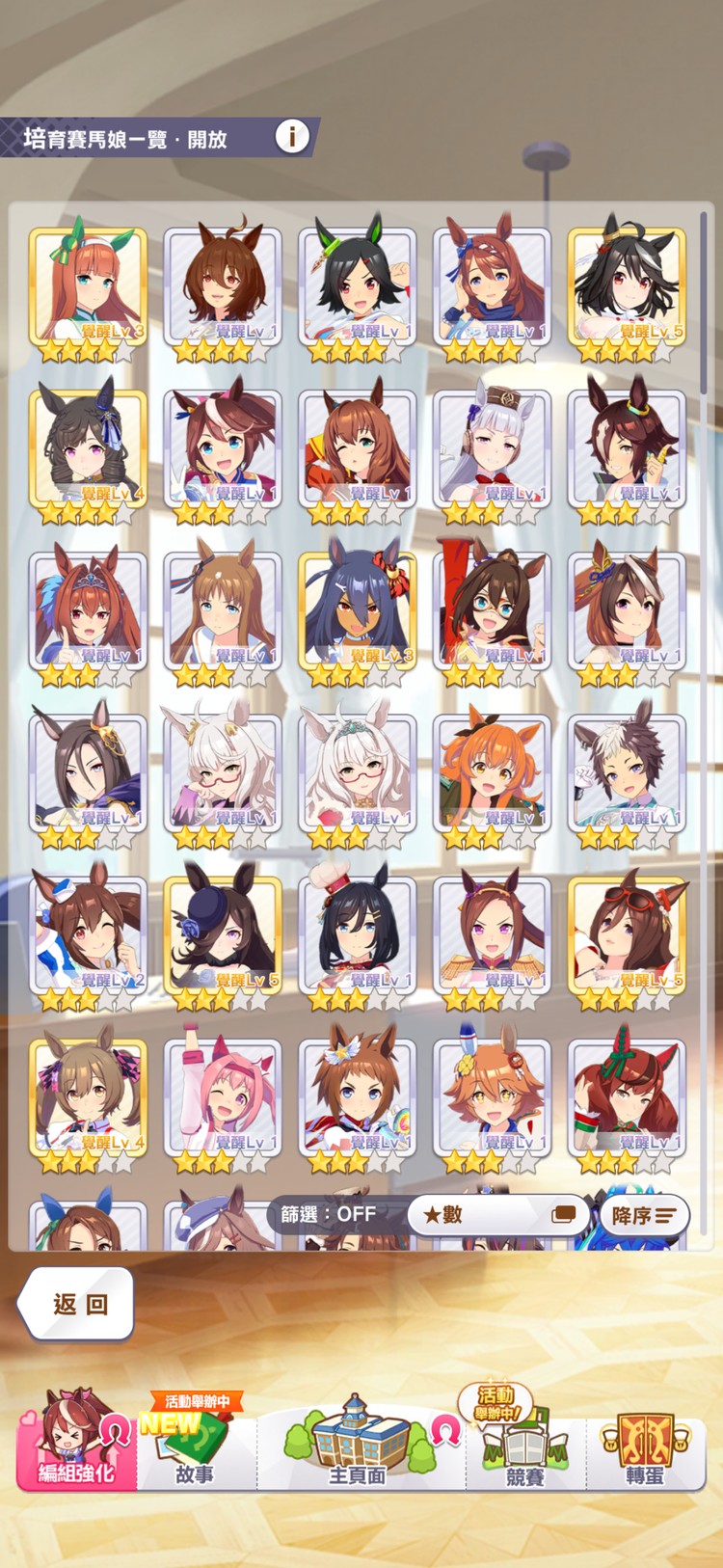Viewport: 723px width, 1568px height.
Task: Switch to the 編組強化 tab
Action: click(x=76, y=1446)
